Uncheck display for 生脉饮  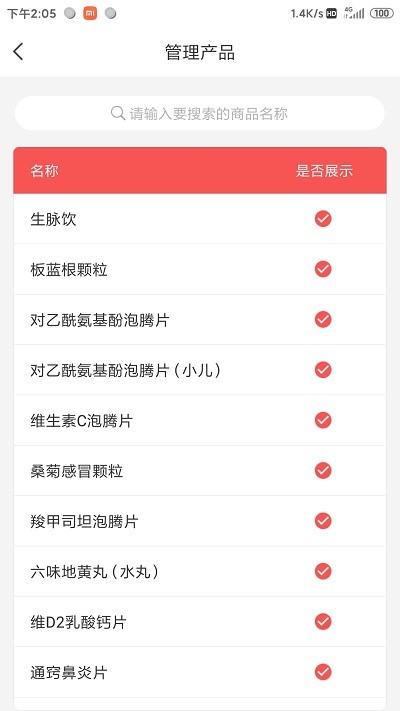tap(323, 219)
